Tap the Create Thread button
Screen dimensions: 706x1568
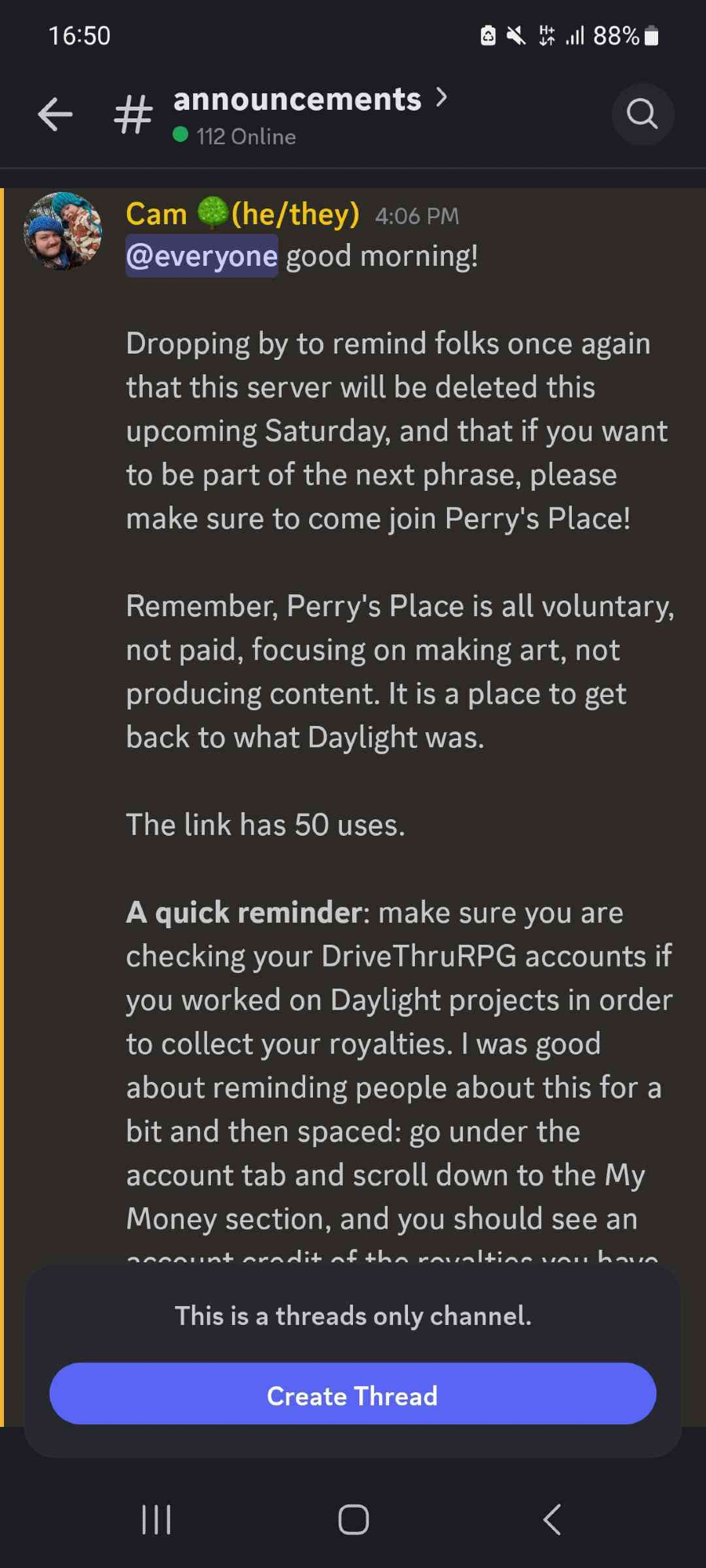[x=352, y=1395]
